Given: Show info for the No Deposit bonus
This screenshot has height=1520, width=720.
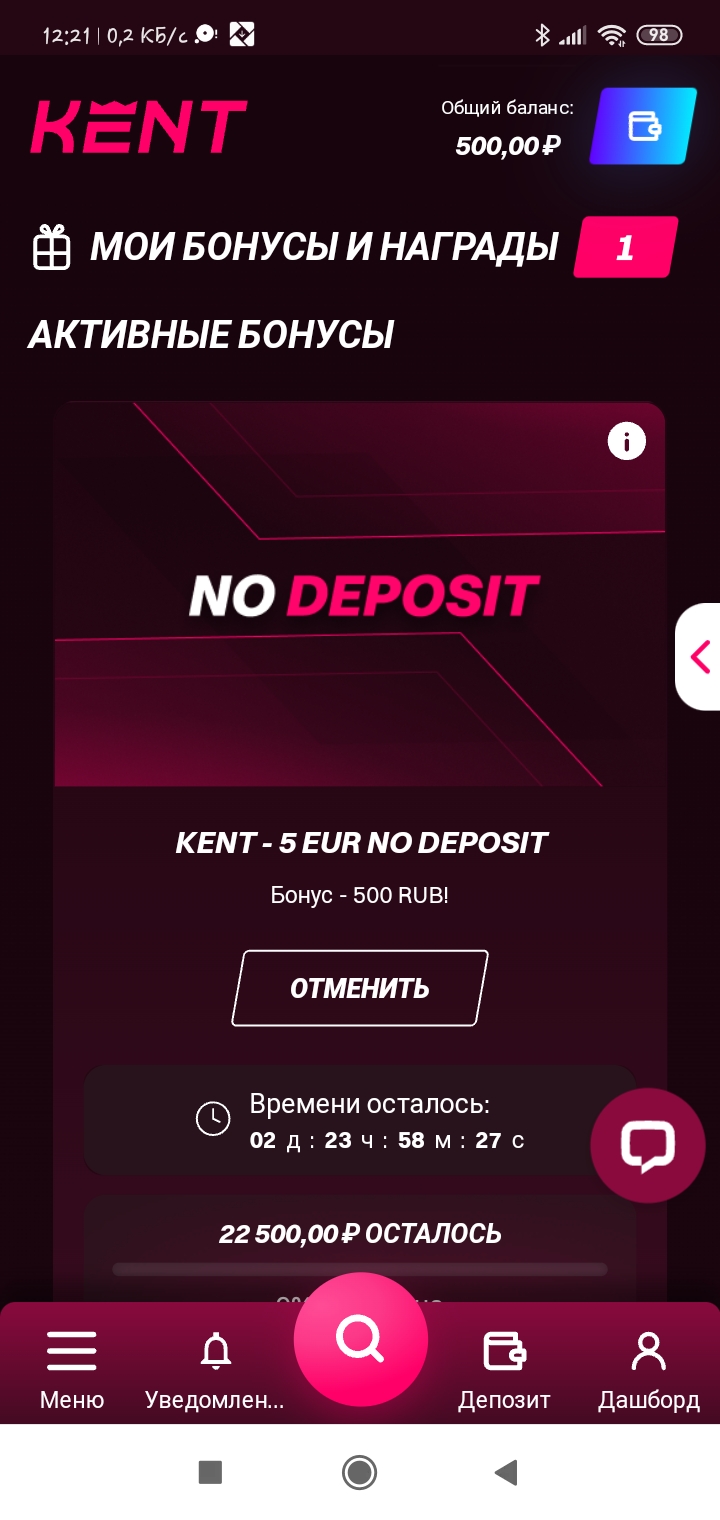Looking at the screenshot, I should pos(627,440).
